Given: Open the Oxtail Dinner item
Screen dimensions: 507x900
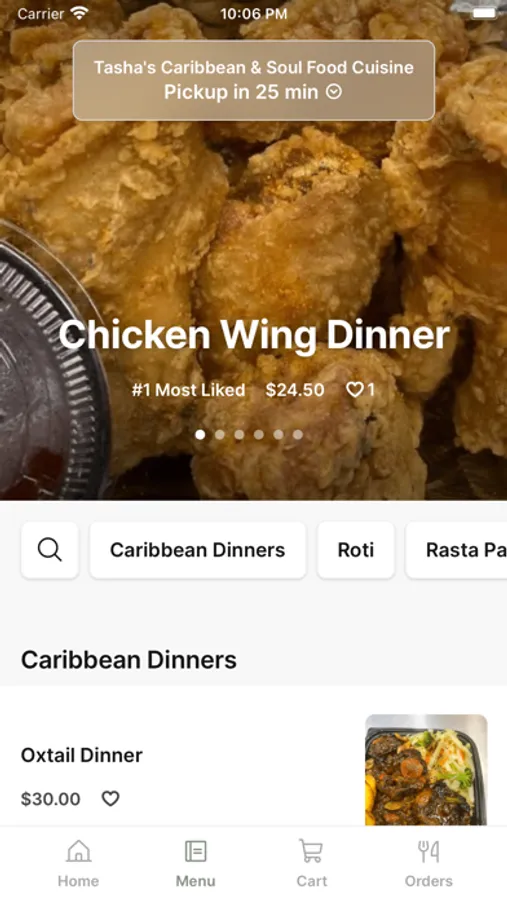Looking at the screenshot, I should click(253, 770).
